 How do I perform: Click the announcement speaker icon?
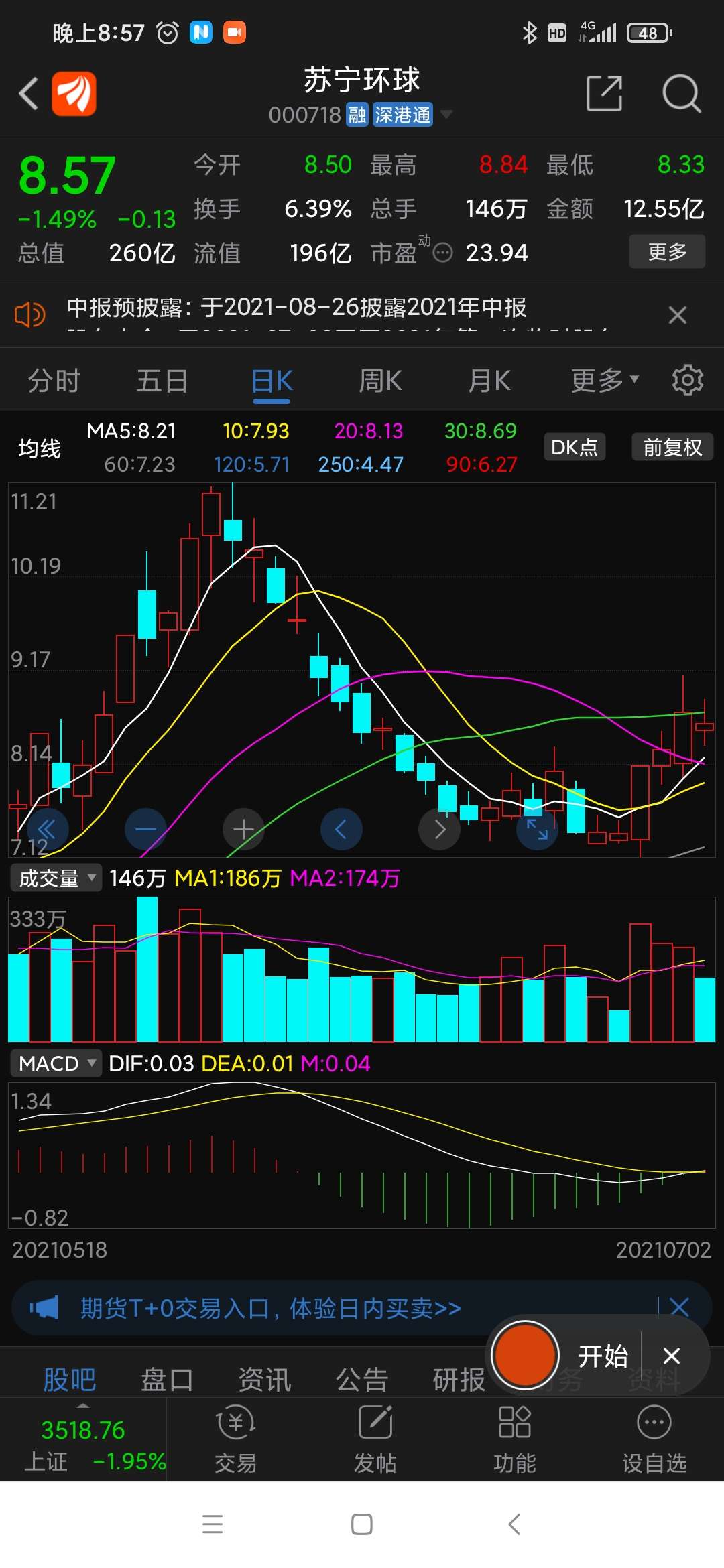coord(29,314)
